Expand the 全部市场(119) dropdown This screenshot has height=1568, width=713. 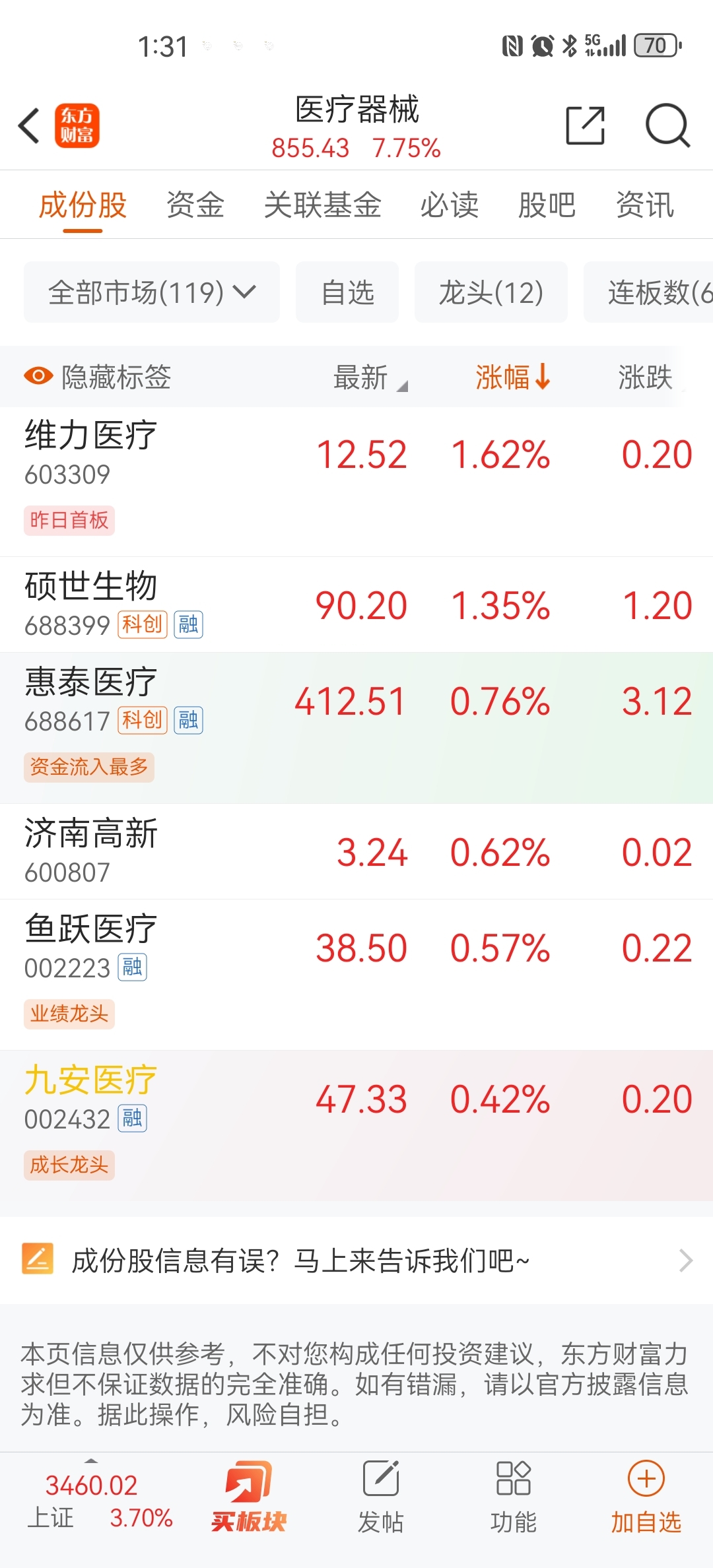click(152, 292)
